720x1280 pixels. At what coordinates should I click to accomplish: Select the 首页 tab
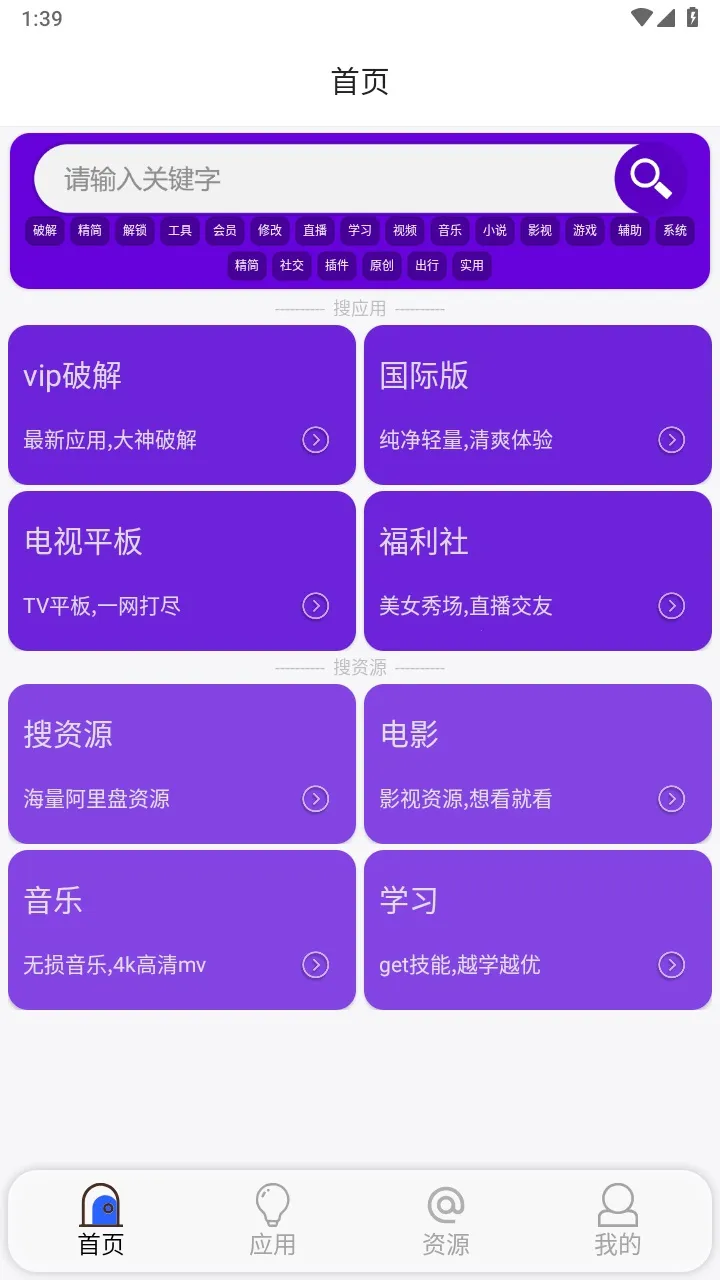click(x=101, y=1220)
